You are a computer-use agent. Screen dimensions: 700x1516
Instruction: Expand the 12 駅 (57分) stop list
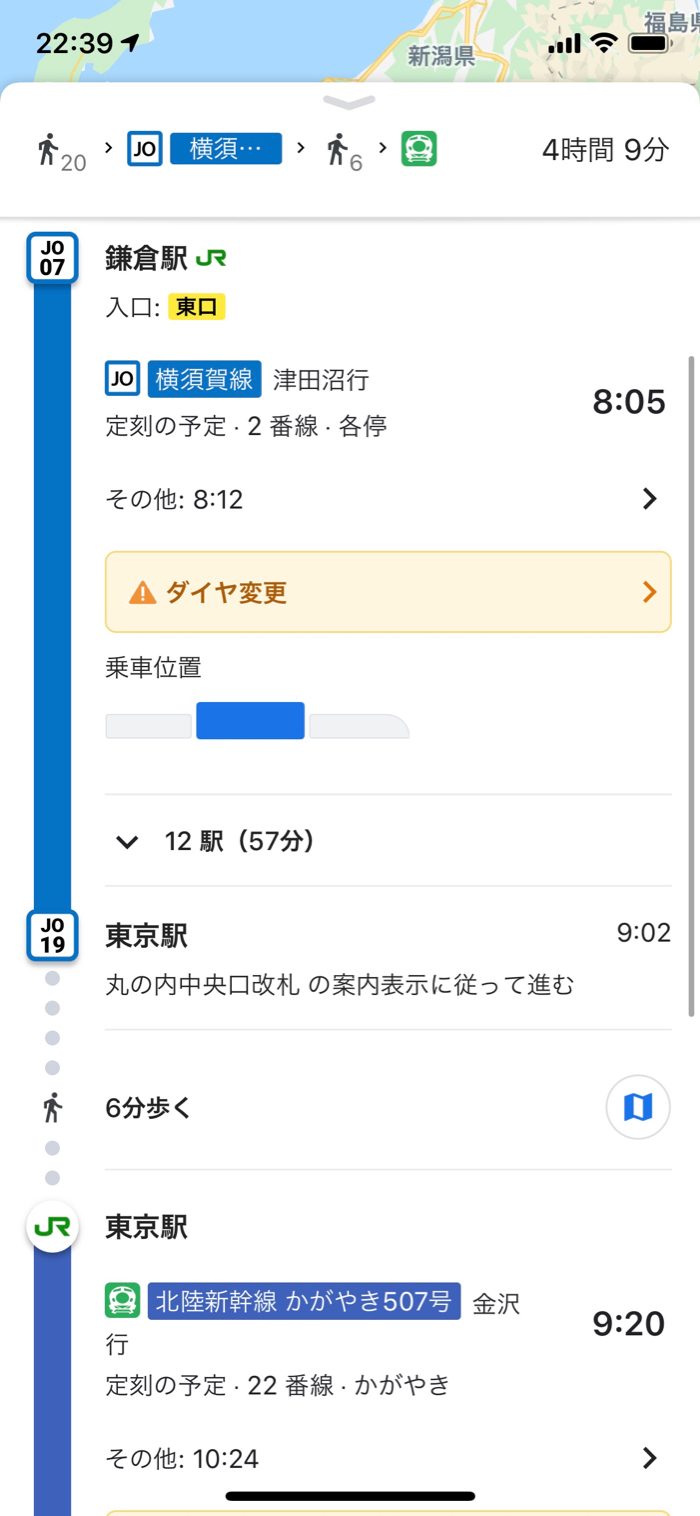(x=388, y=841)
